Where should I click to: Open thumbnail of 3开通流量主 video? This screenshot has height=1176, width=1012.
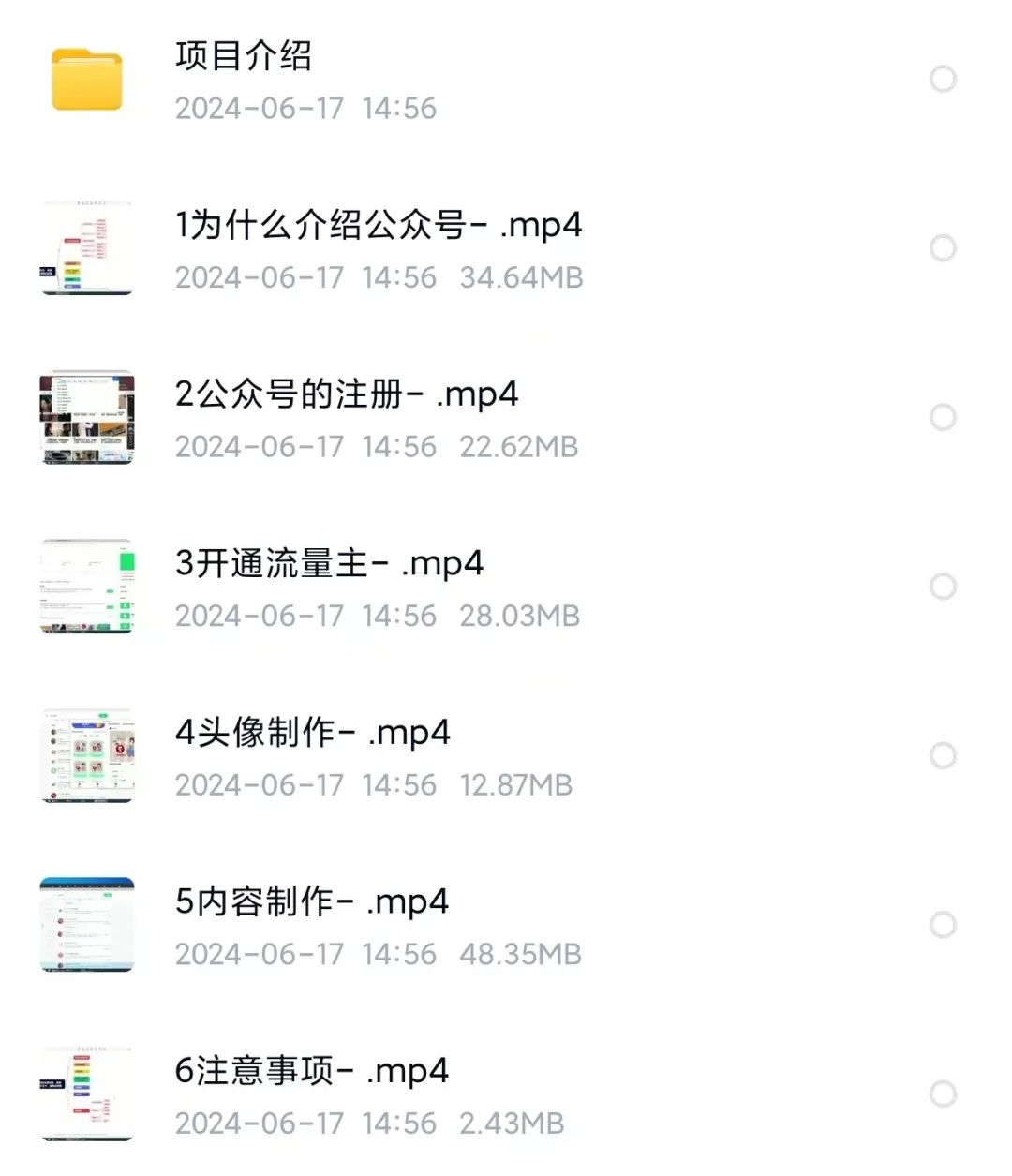click(85, 587)
